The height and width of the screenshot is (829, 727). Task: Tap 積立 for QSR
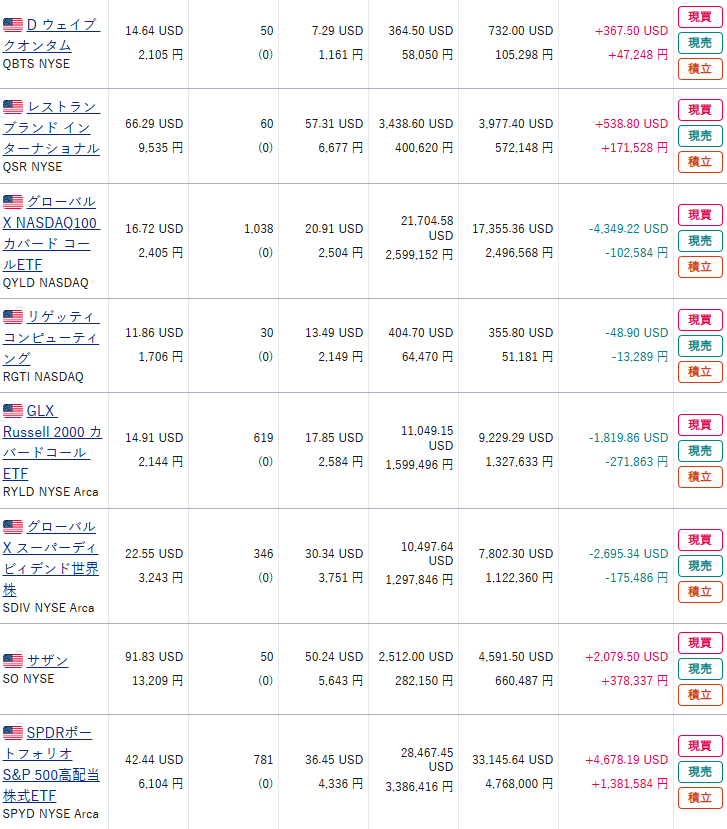[x=699, y=162]
